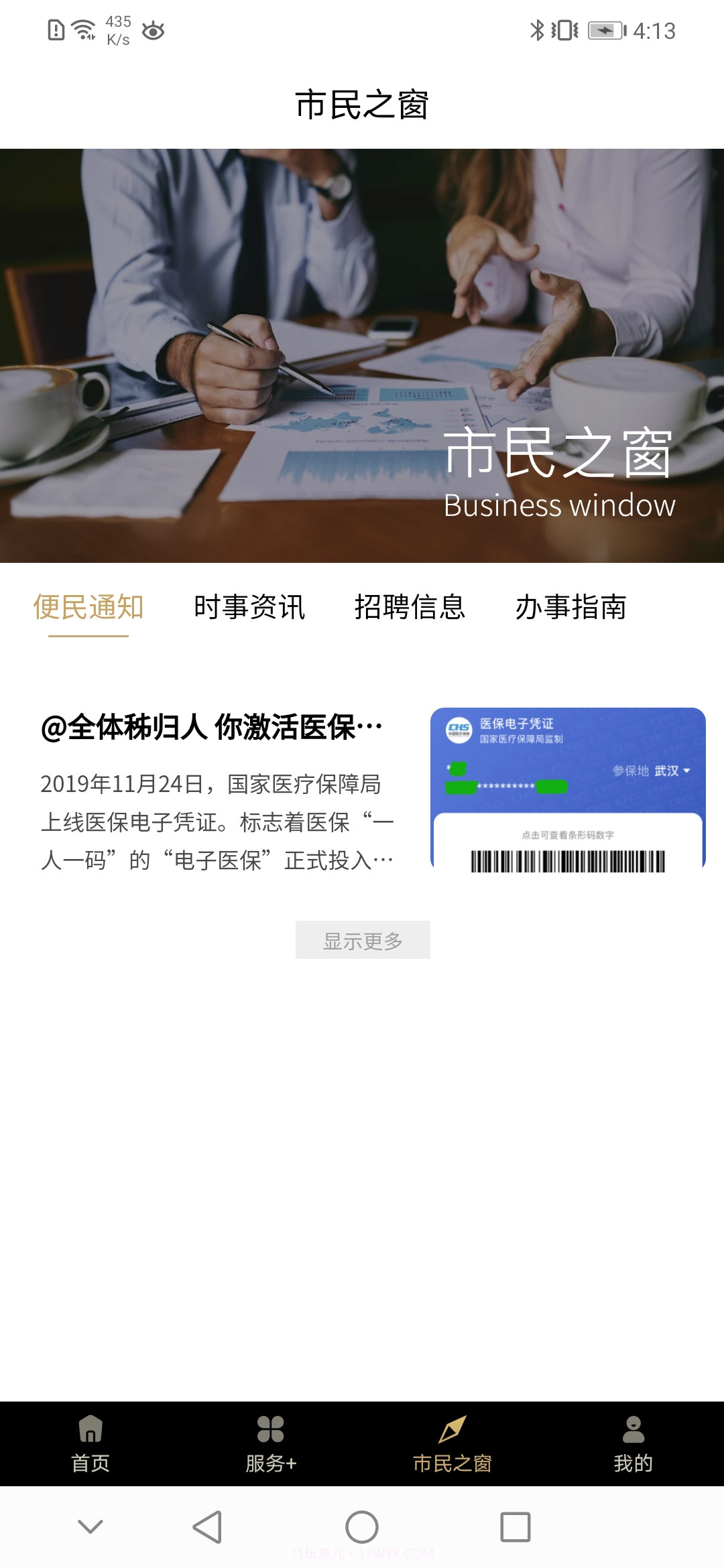Tap the eye-comfort icon in status bar
724x1568 pixels.
click(x=154, y=30)
